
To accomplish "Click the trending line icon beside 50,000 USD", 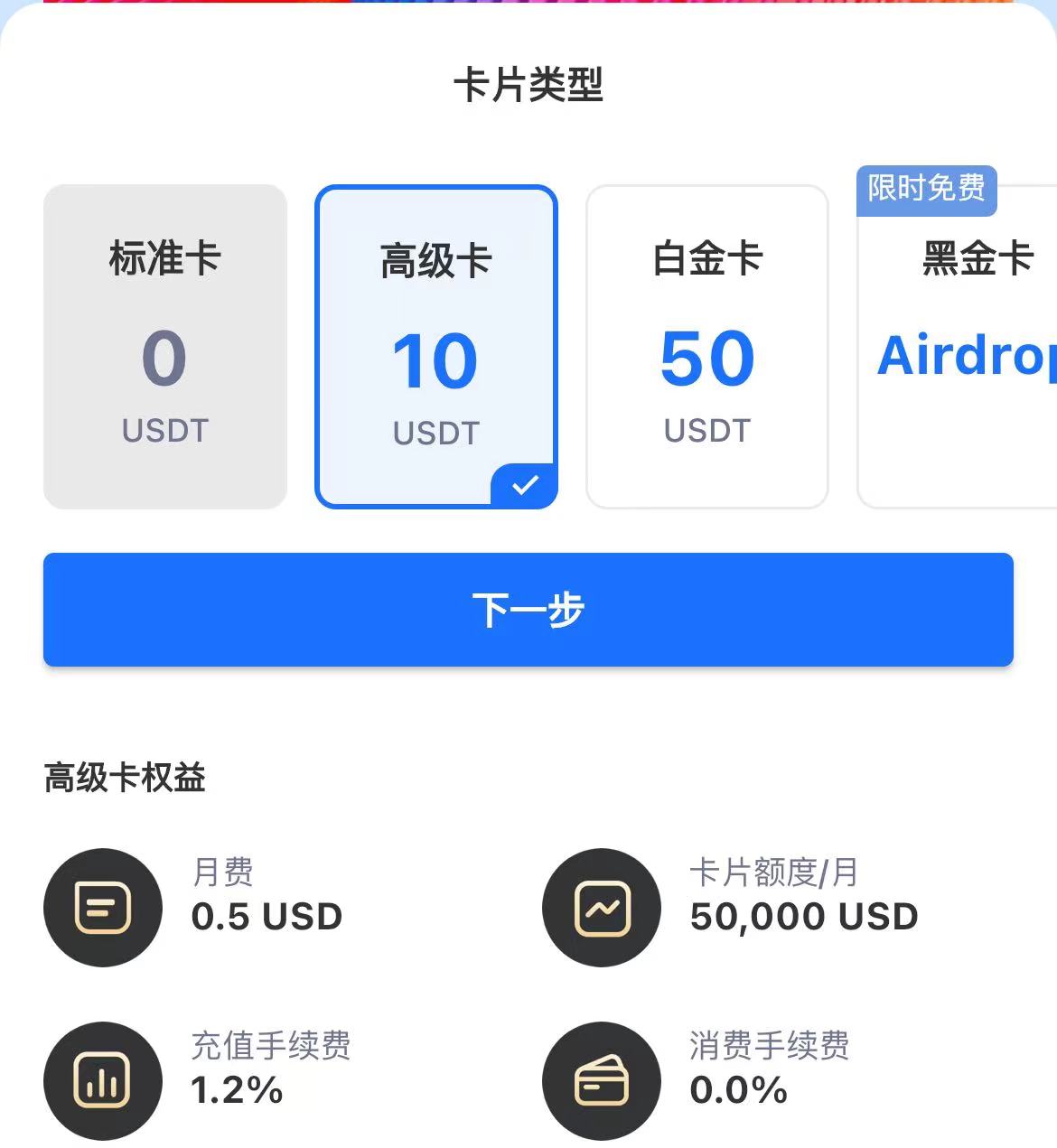I will (x=601, y=907).
